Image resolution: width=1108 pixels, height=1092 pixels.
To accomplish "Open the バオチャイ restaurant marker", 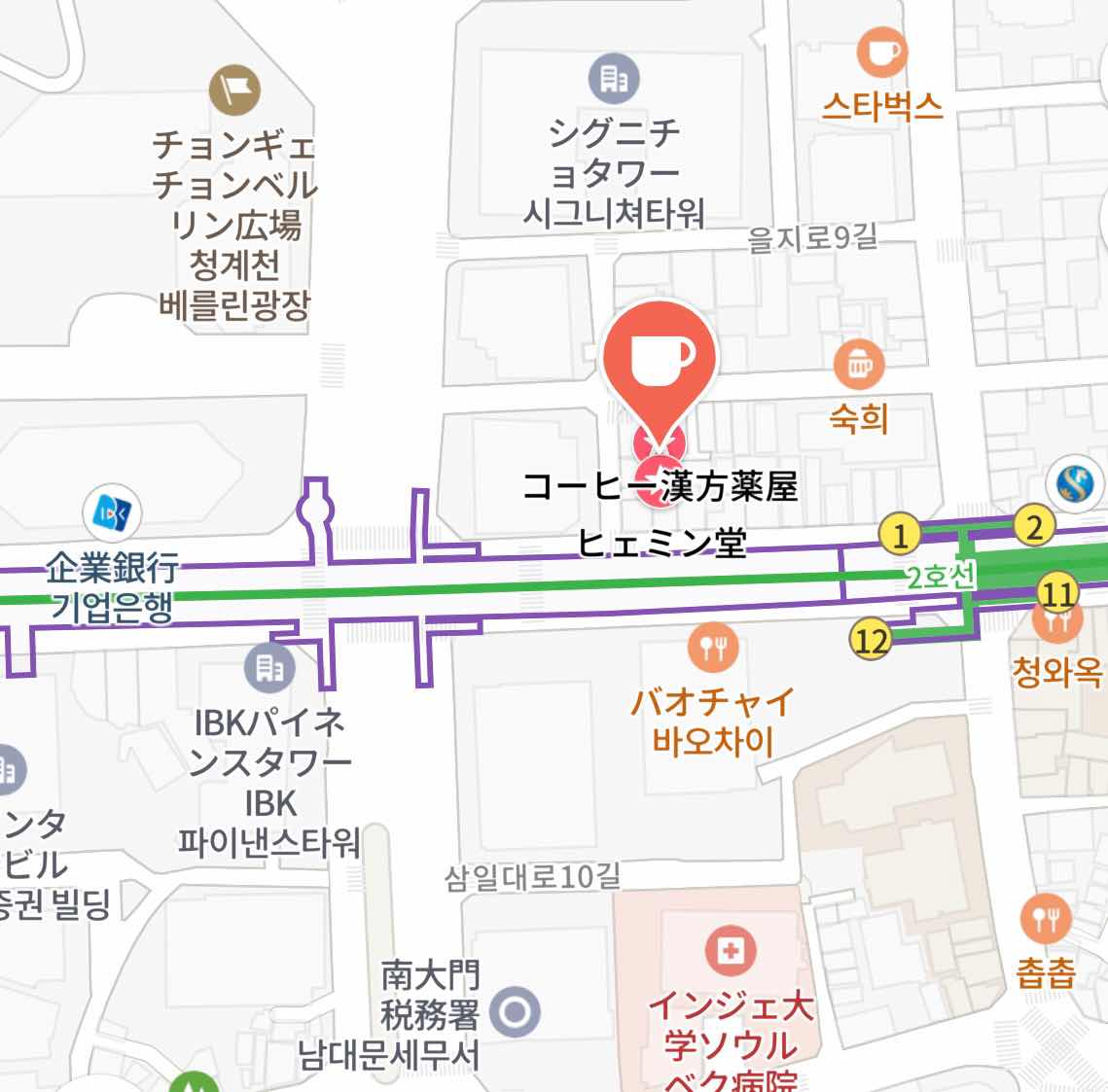I will pyautogui.click(x=713, y=646).
